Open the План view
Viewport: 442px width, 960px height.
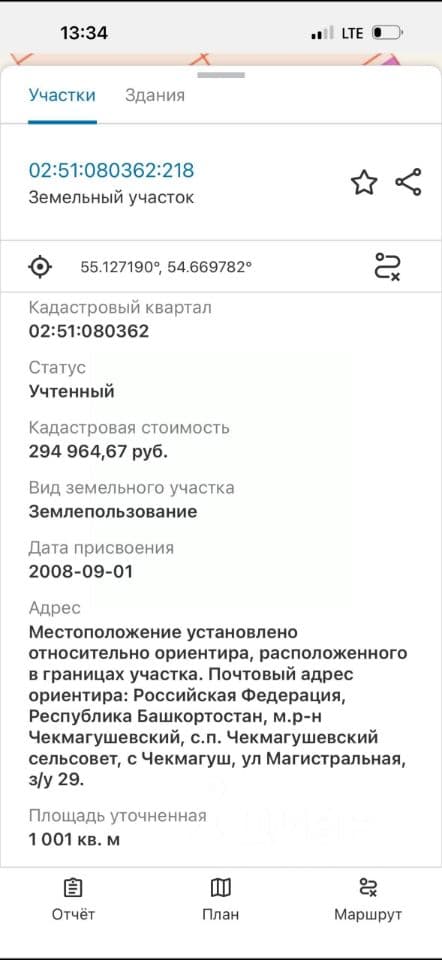(x=220, y=900)
